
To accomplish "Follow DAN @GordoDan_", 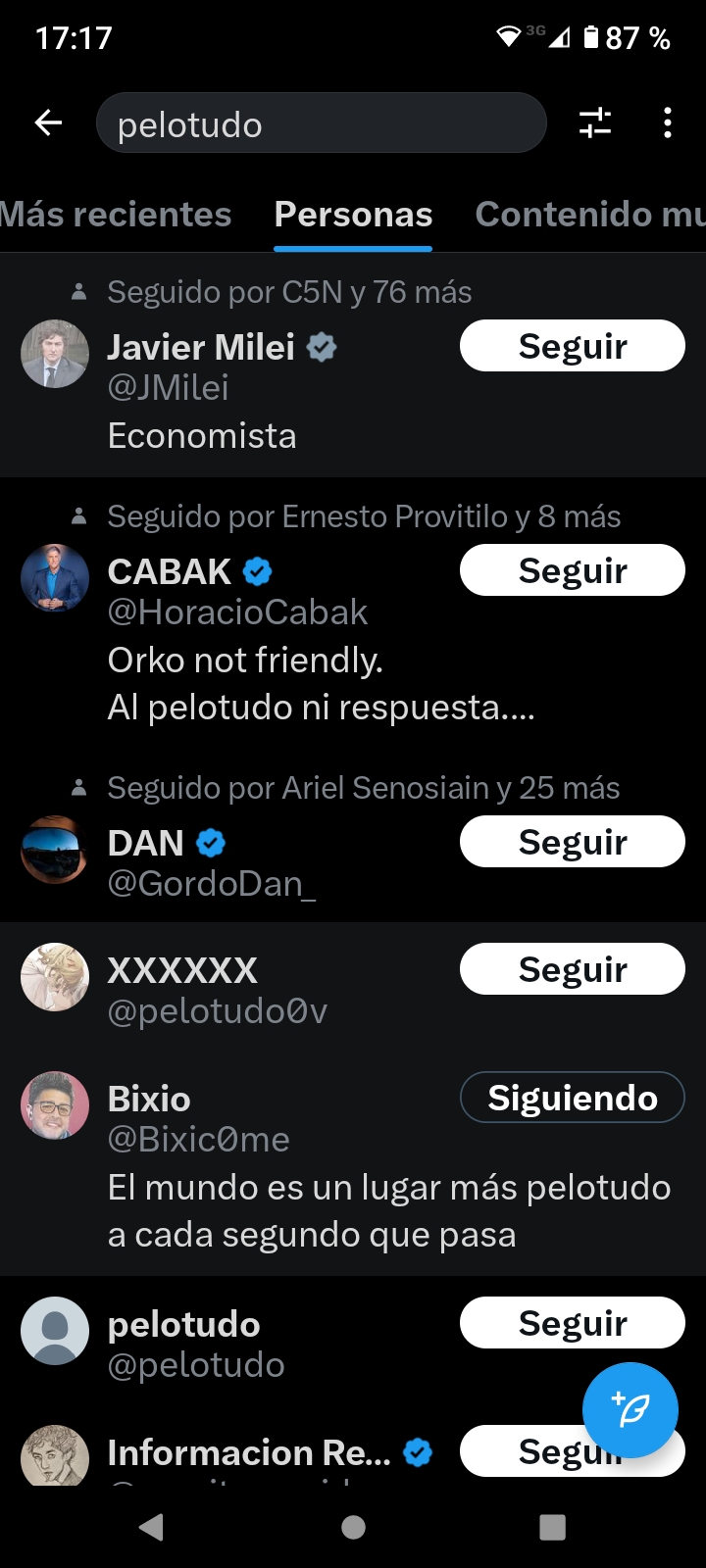I will 572,842.
